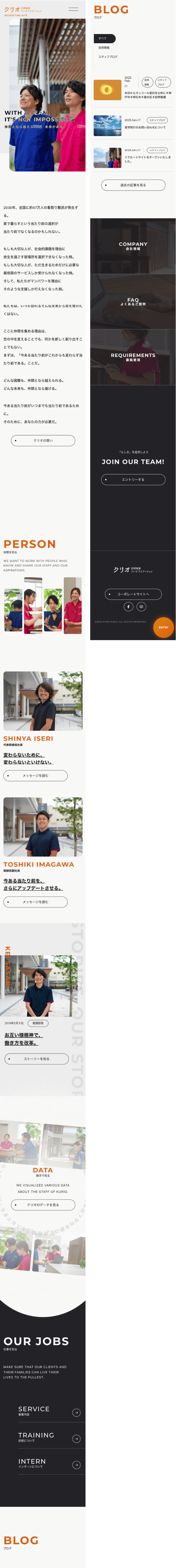Tap the orange floating ENTRY button

(x=163, y=627)
